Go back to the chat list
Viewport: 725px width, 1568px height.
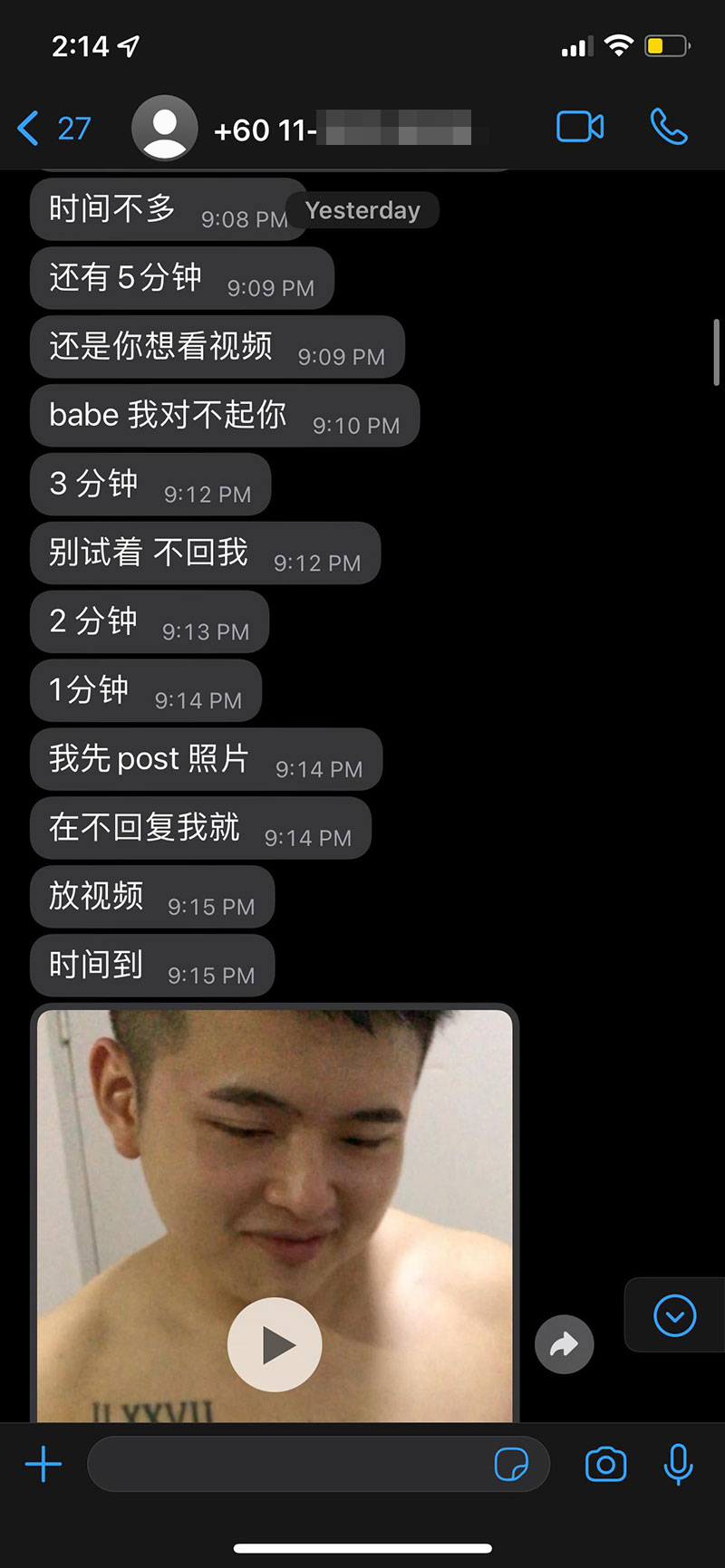tap(53, 129)
